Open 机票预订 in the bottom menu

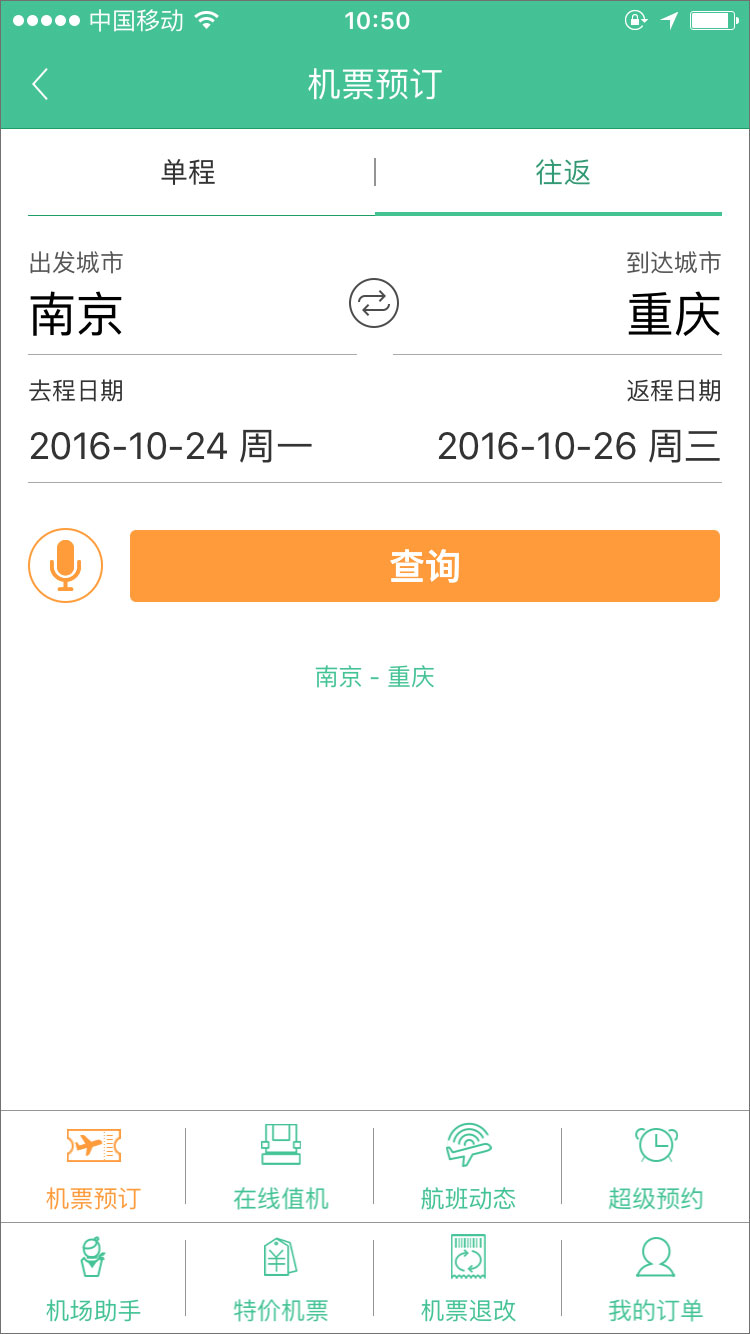[x=94, y=1166]
